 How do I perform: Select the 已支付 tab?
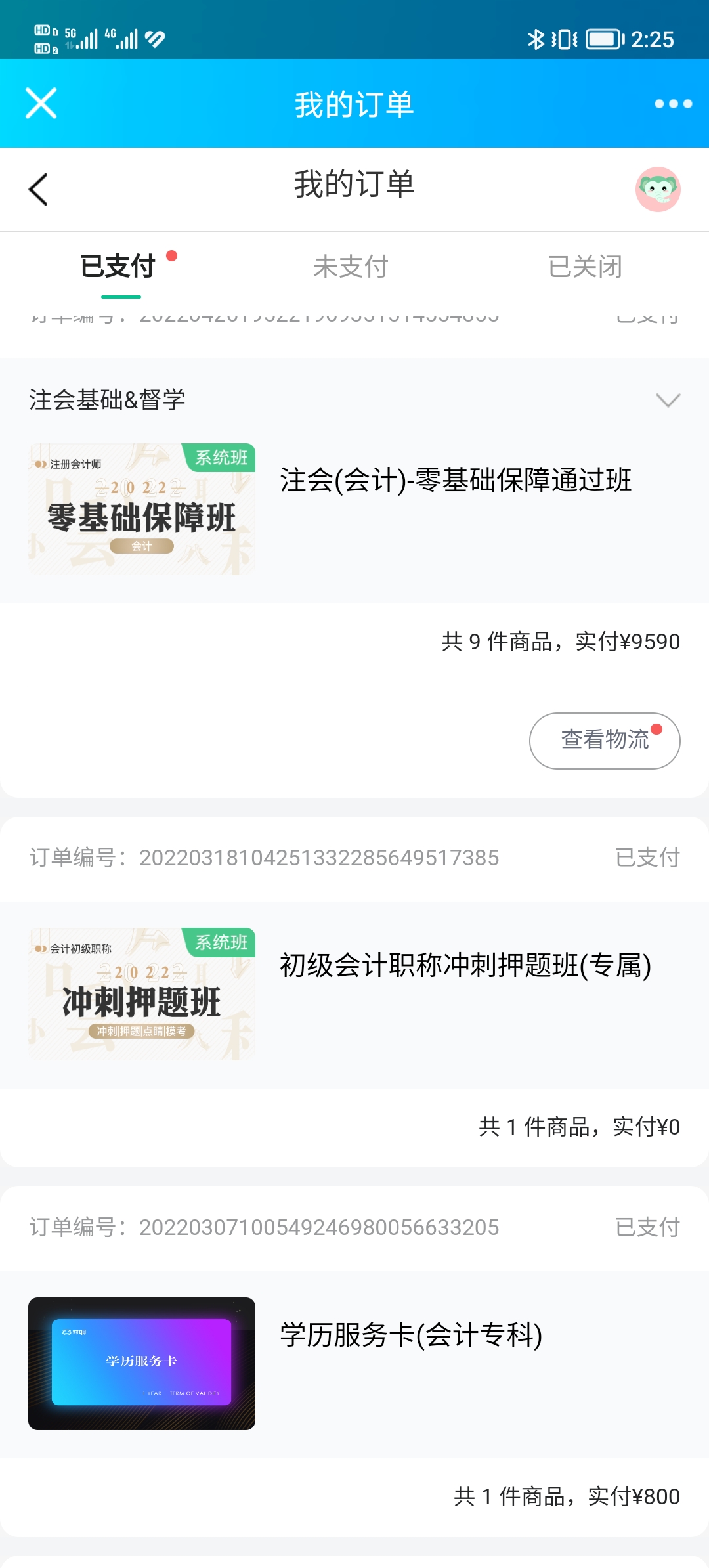coord(118,267)
